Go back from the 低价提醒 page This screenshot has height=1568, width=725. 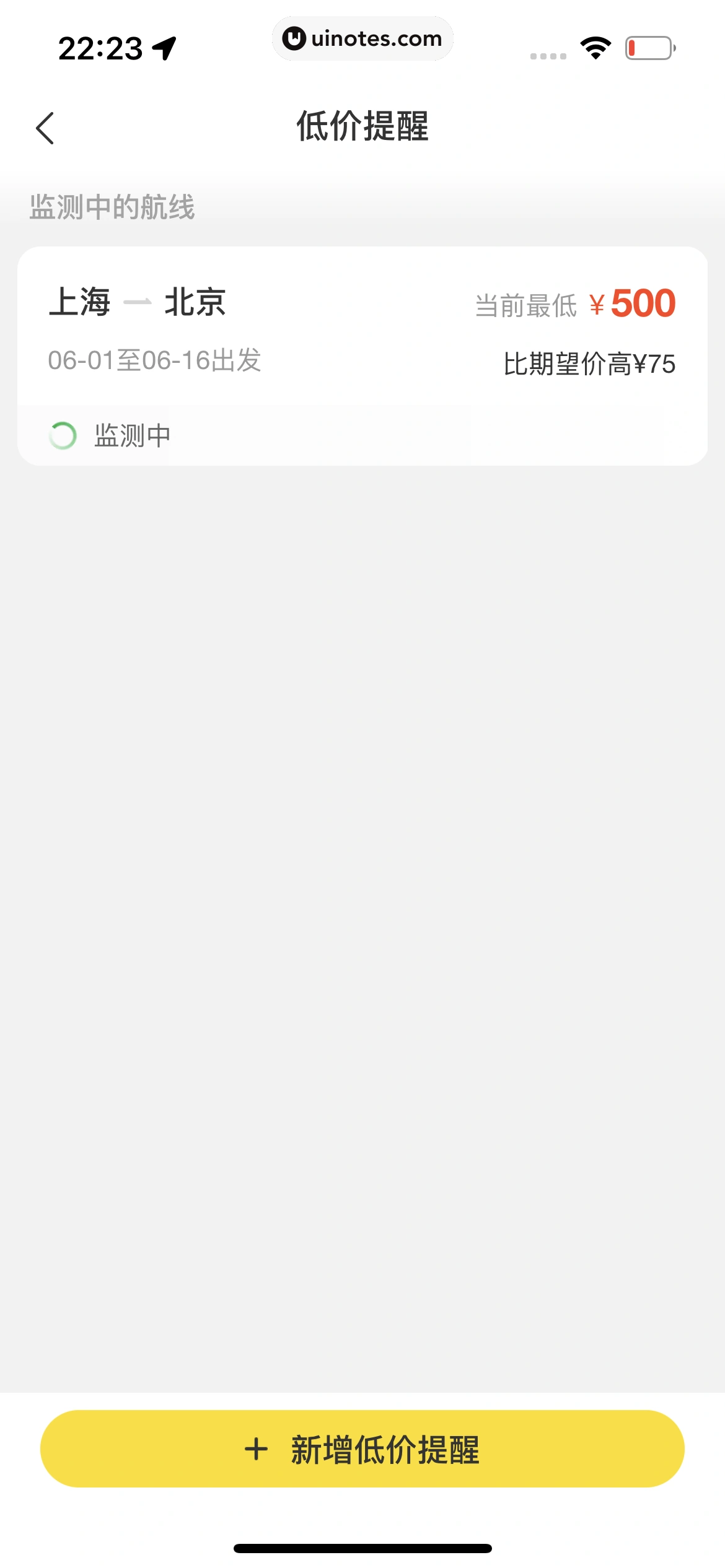click(45, 128)
